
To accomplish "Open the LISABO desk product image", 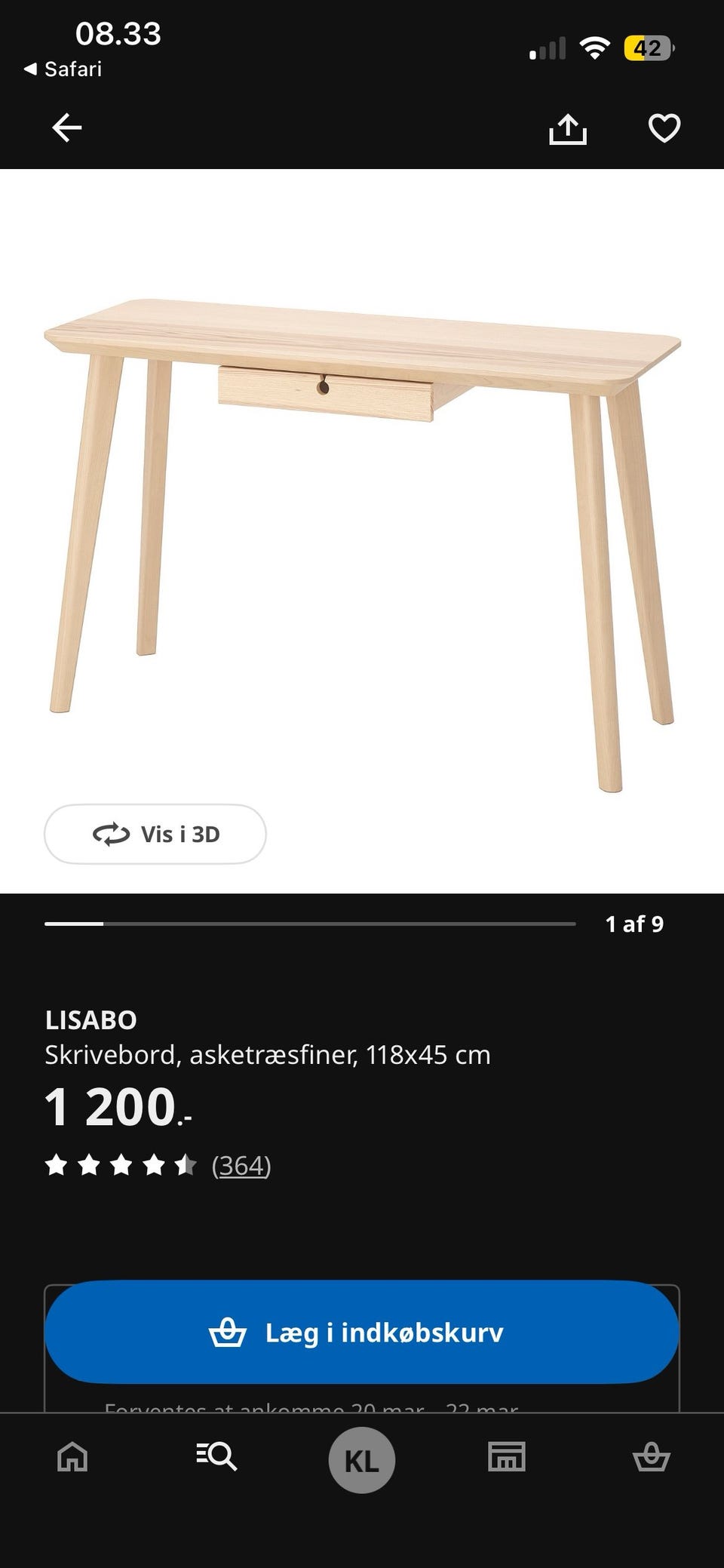I will coord(362,528).
